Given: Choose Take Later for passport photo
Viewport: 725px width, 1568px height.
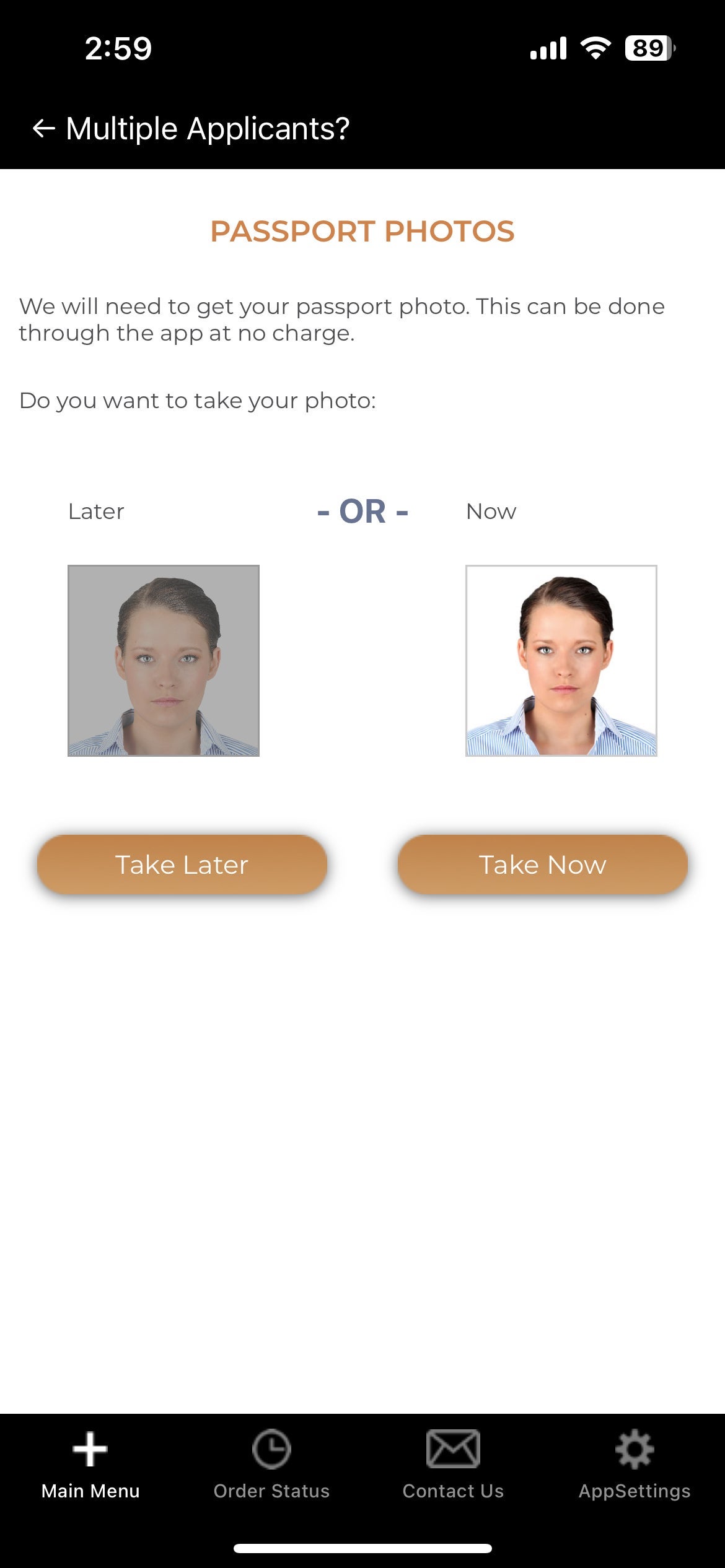Looking at the screenshot, I should pos(182,864).
